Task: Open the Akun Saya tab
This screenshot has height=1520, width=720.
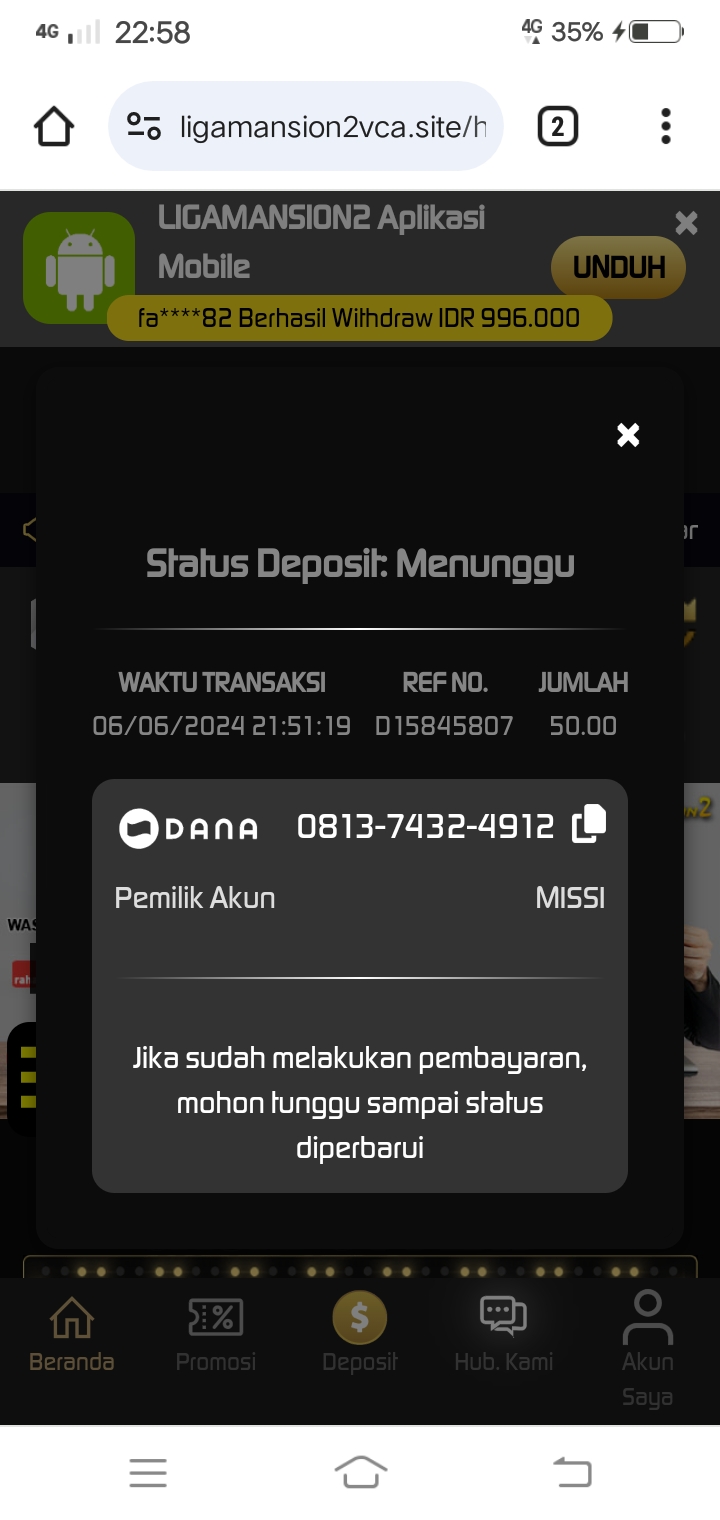Action: click(647, 1345)
